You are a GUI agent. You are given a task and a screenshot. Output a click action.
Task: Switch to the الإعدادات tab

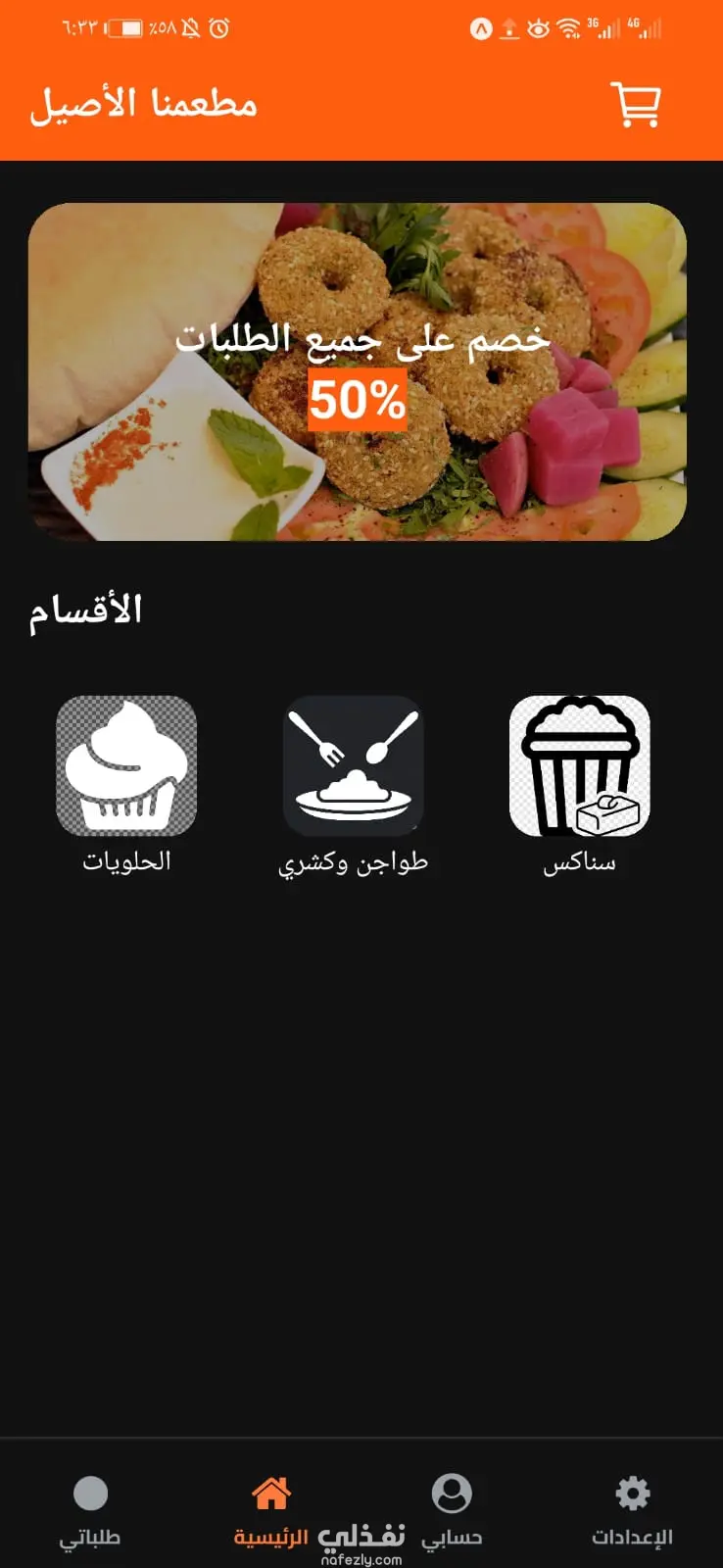point(632,1510)
